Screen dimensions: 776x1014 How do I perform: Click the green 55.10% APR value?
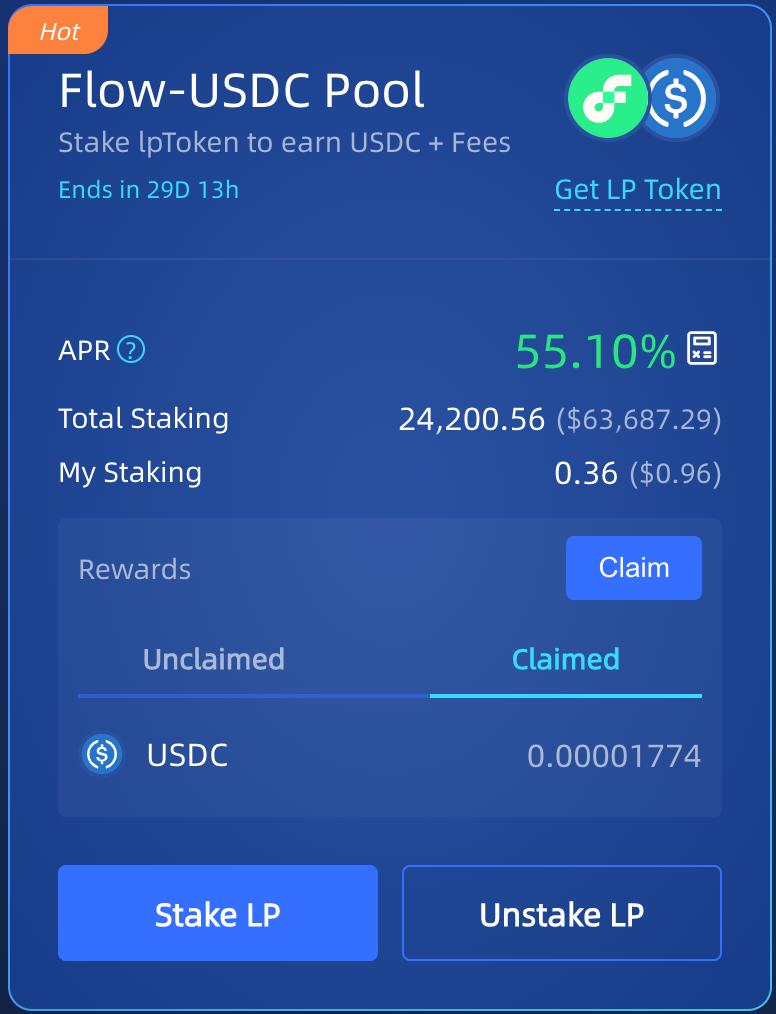[594, 350]
